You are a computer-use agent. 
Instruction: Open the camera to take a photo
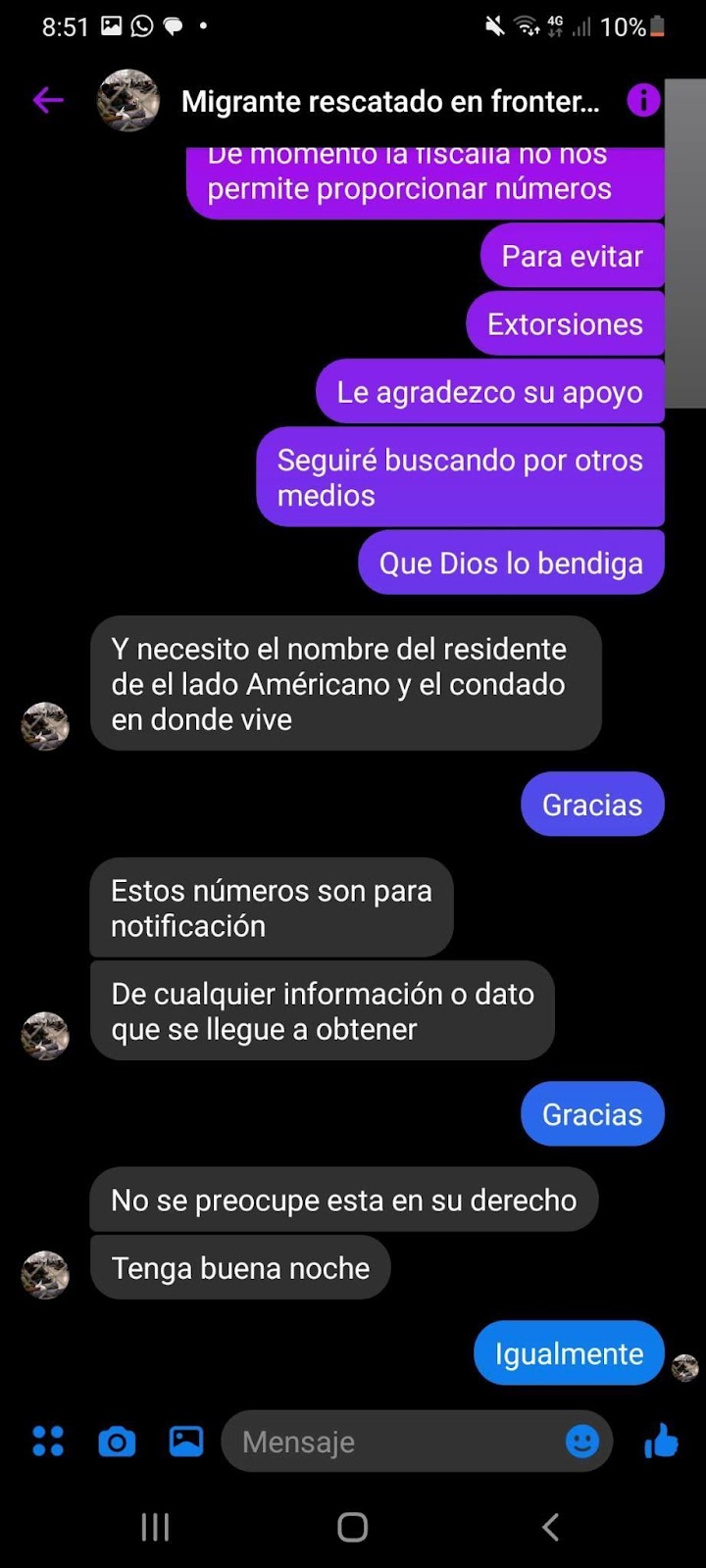(x=117, y=1442)
